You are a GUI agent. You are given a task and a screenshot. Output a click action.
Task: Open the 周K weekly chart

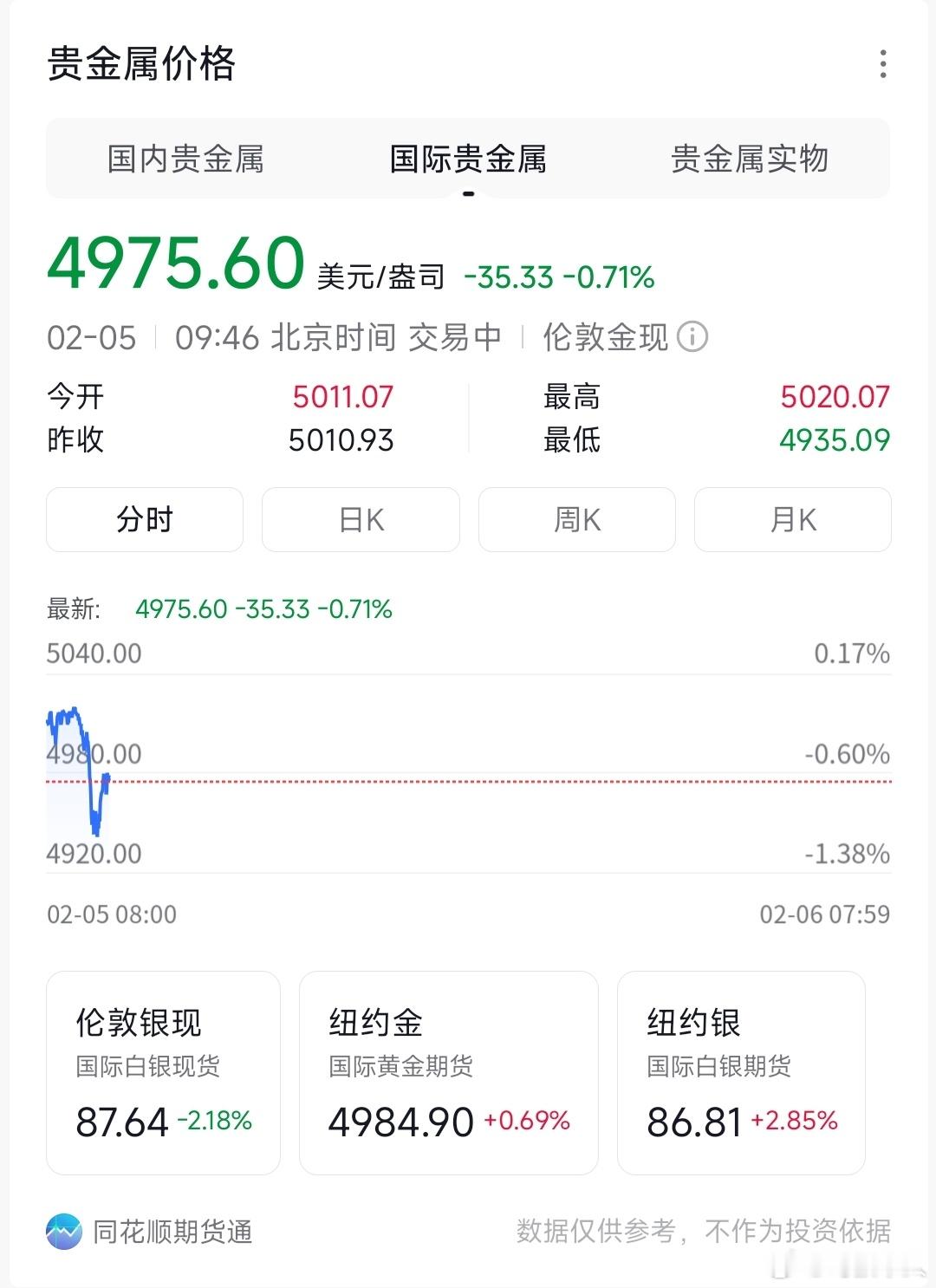pyautogui.click(x=576, y=519)
